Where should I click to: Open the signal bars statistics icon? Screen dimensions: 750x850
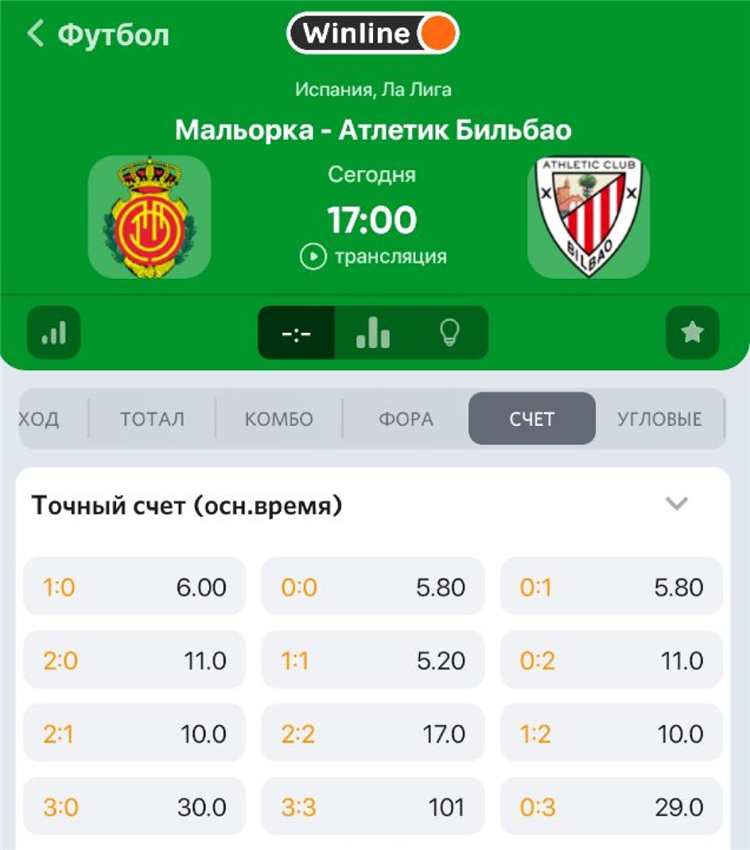[x=54, y=333]
